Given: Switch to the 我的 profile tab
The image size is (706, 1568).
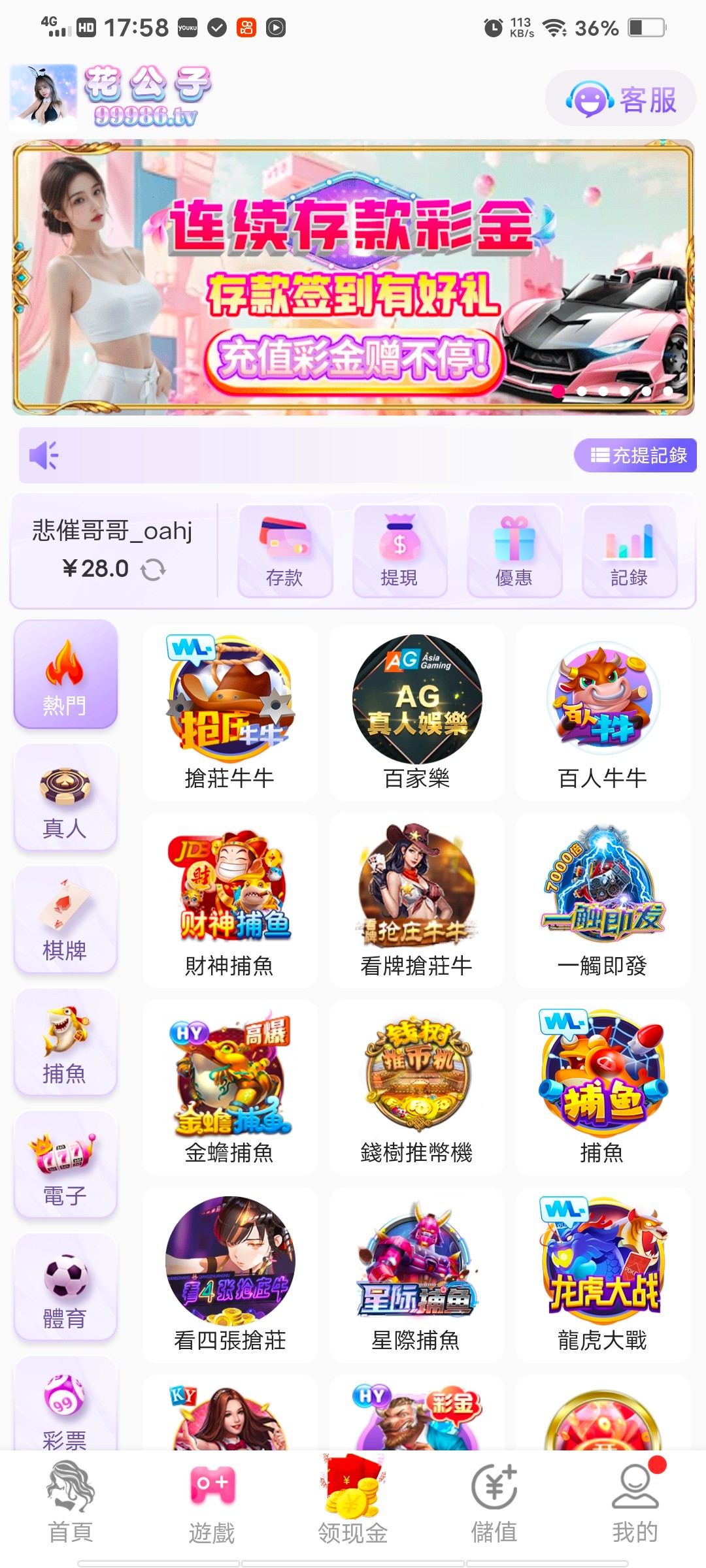Looking at the screenshot, I should 635,1503.
